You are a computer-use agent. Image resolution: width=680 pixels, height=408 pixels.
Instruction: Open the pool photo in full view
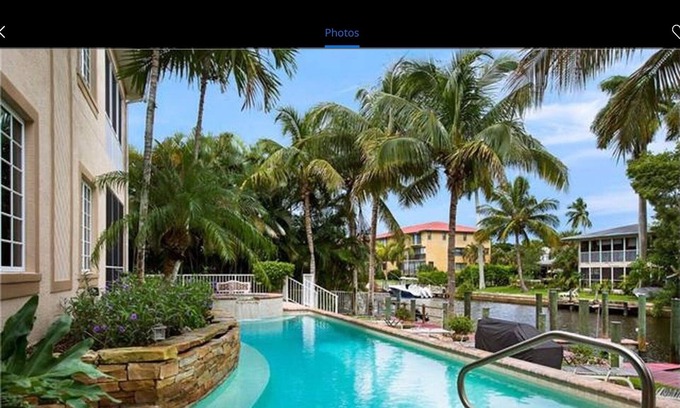pos(340,228)
